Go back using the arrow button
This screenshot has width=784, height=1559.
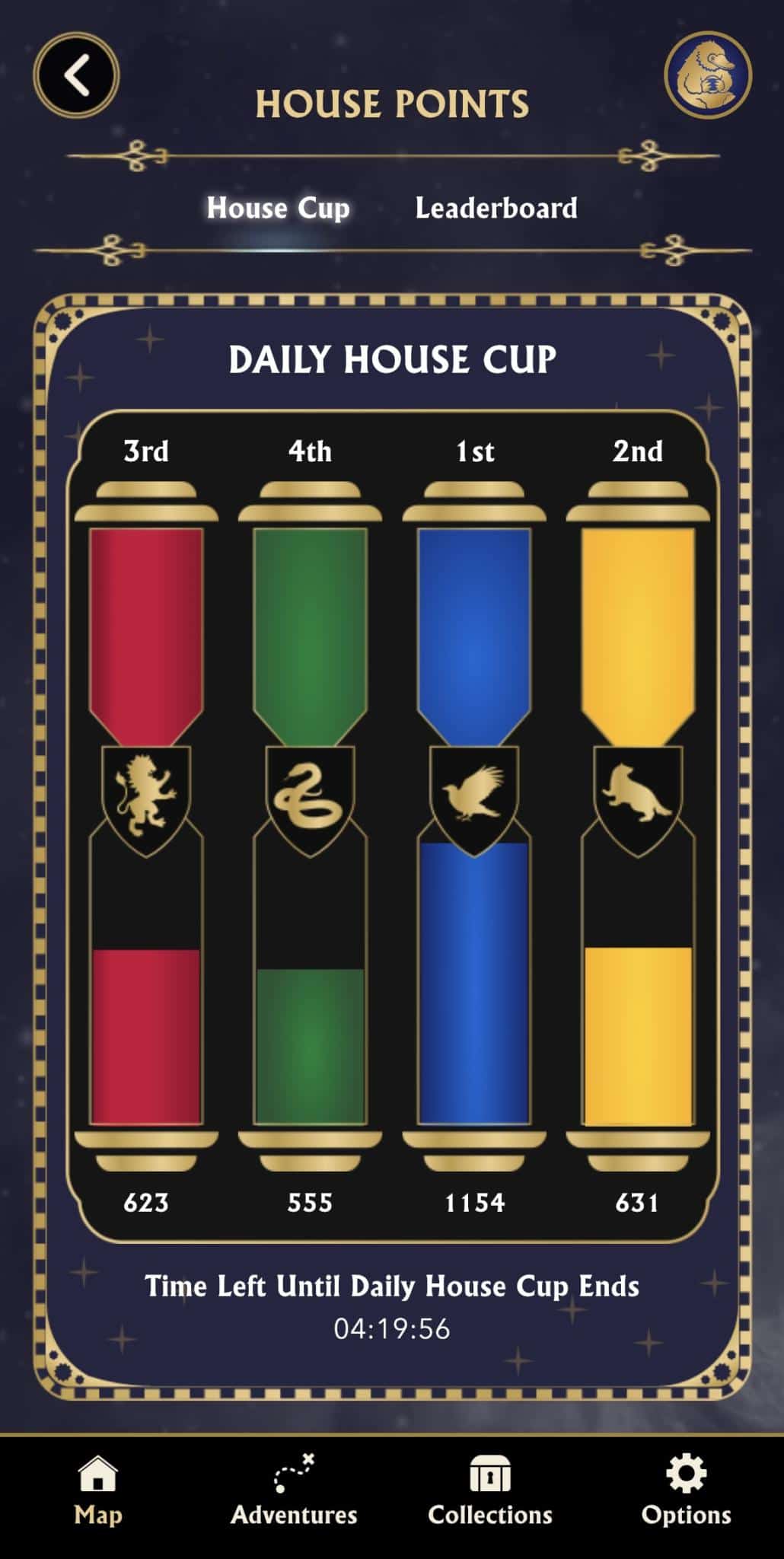[76, 75]
